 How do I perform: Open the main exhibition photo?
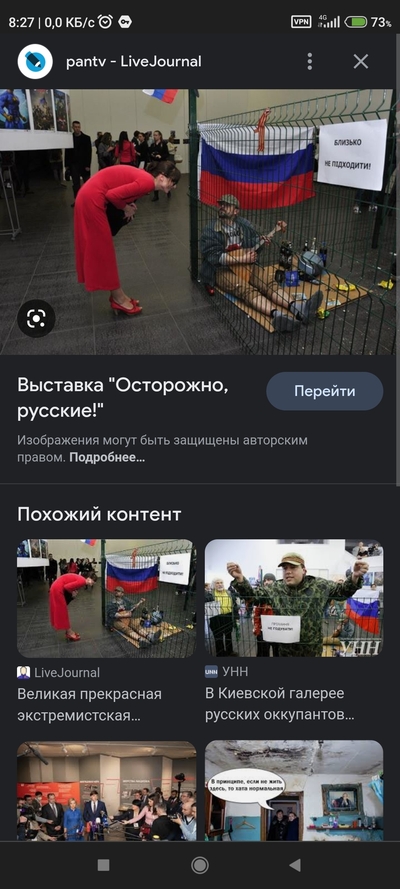[198, 222]
